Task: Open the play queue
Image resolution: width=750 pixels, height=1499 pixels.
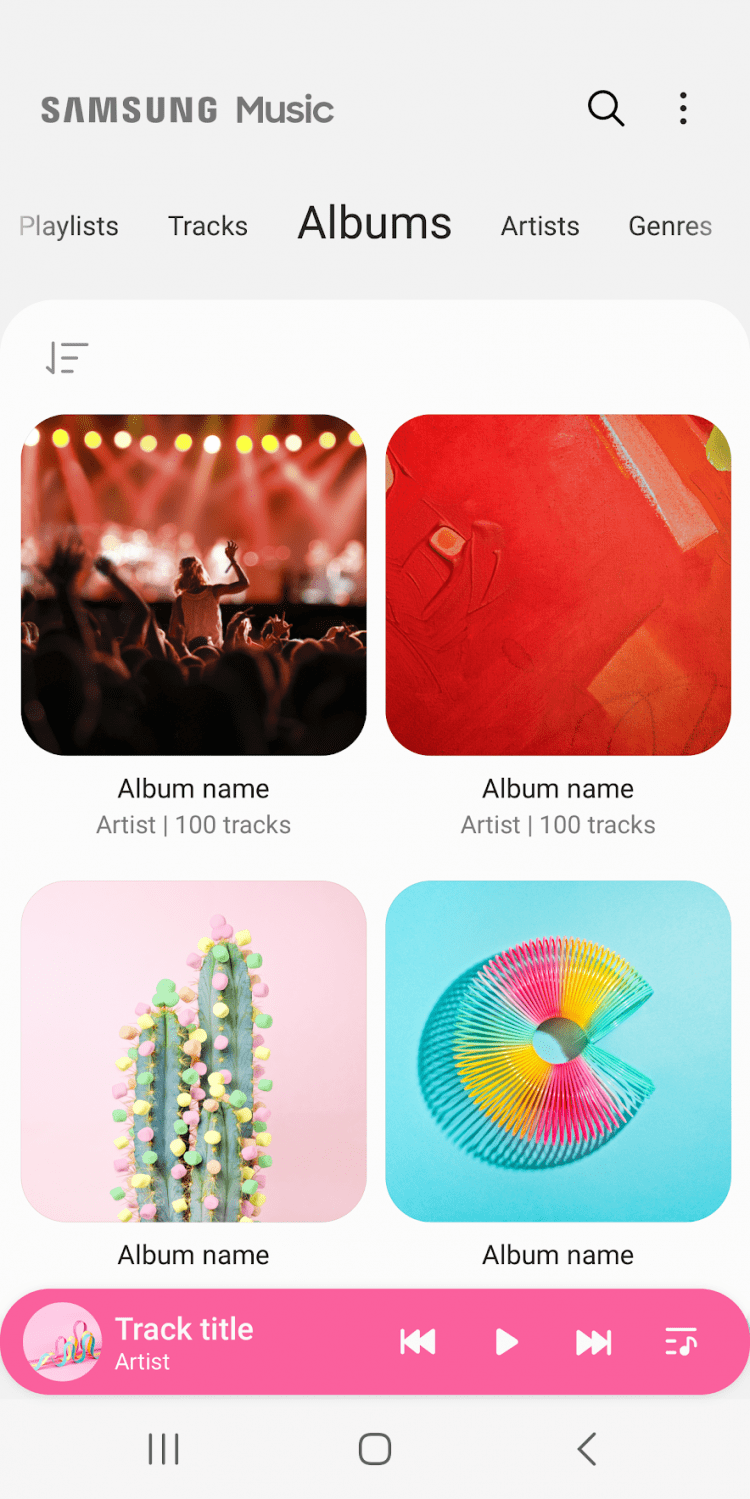Action: (x=681, y=1342)
